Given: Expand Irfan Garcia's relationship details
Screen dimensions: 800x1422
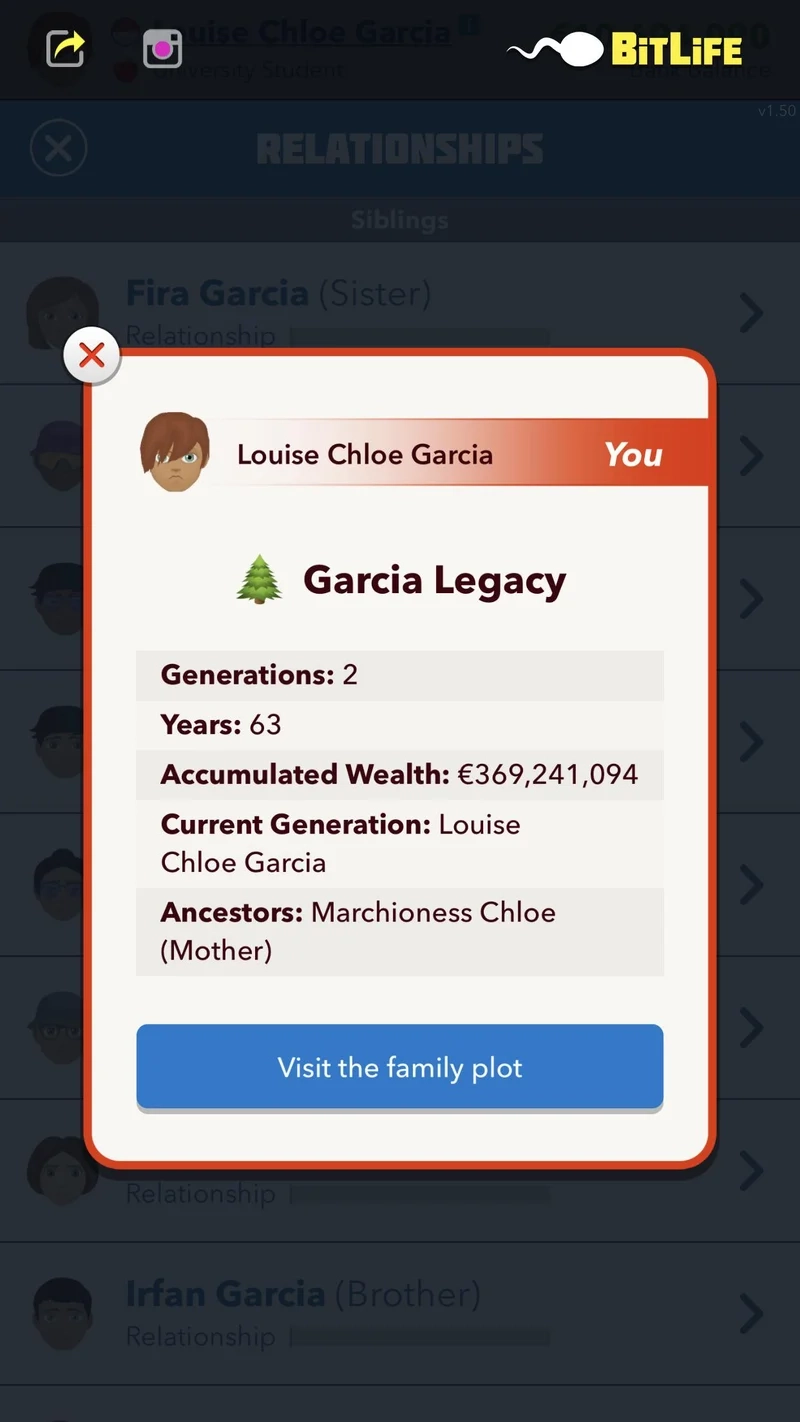Looking at the screenshot, I should (751, 1315).
